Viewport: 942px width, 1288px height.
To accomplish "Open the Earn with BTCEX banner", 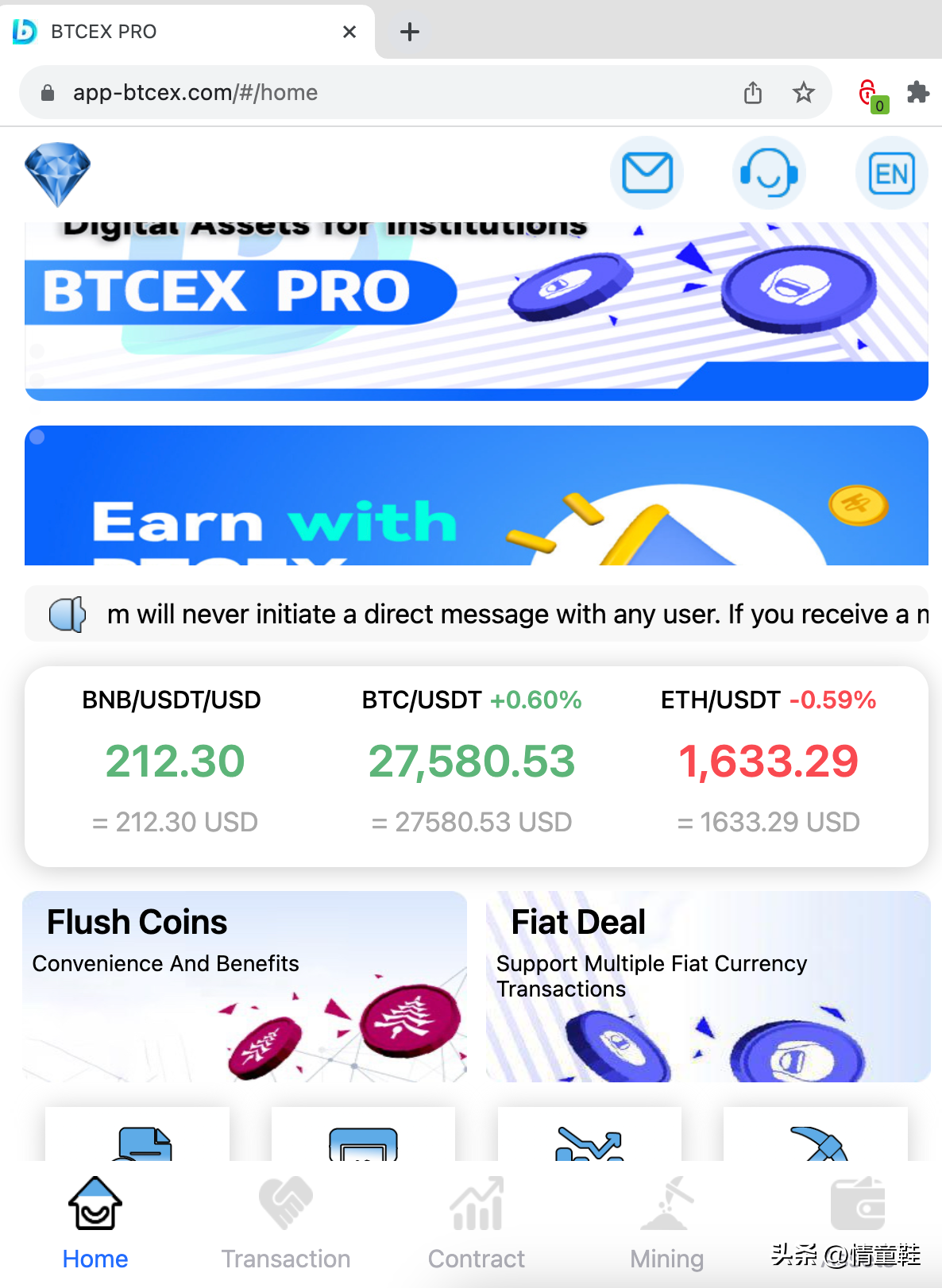I will coord(477,496).
